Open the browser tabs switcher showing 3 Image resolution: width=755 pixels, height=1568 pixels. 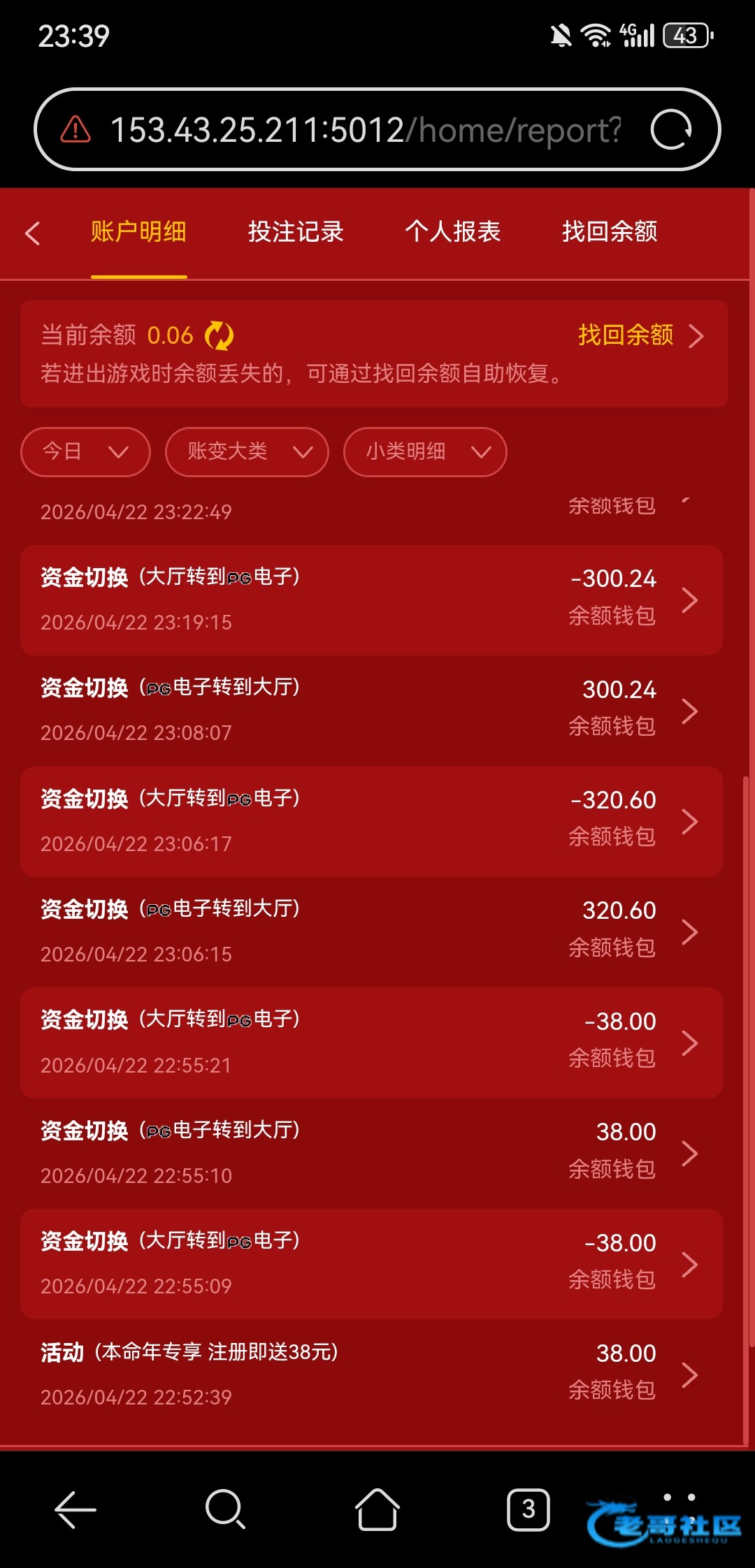528,1509
